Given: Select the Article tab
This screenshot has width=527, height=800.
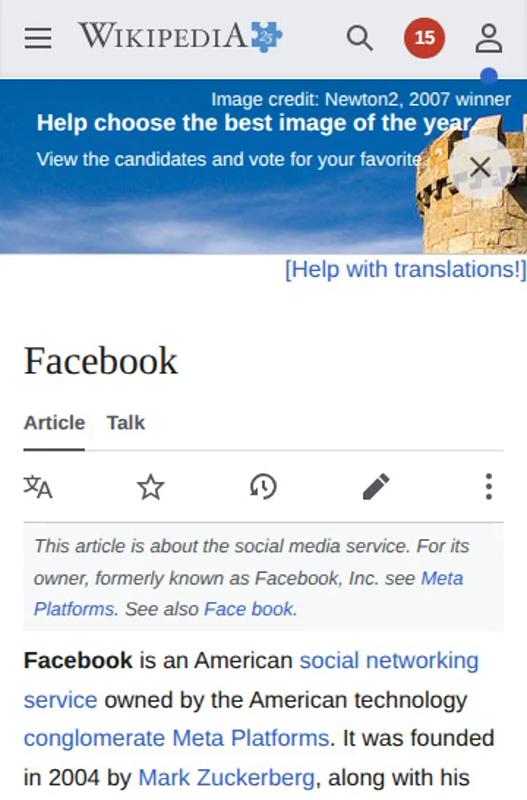Looking at the screenshot, I should click(54, 423).
